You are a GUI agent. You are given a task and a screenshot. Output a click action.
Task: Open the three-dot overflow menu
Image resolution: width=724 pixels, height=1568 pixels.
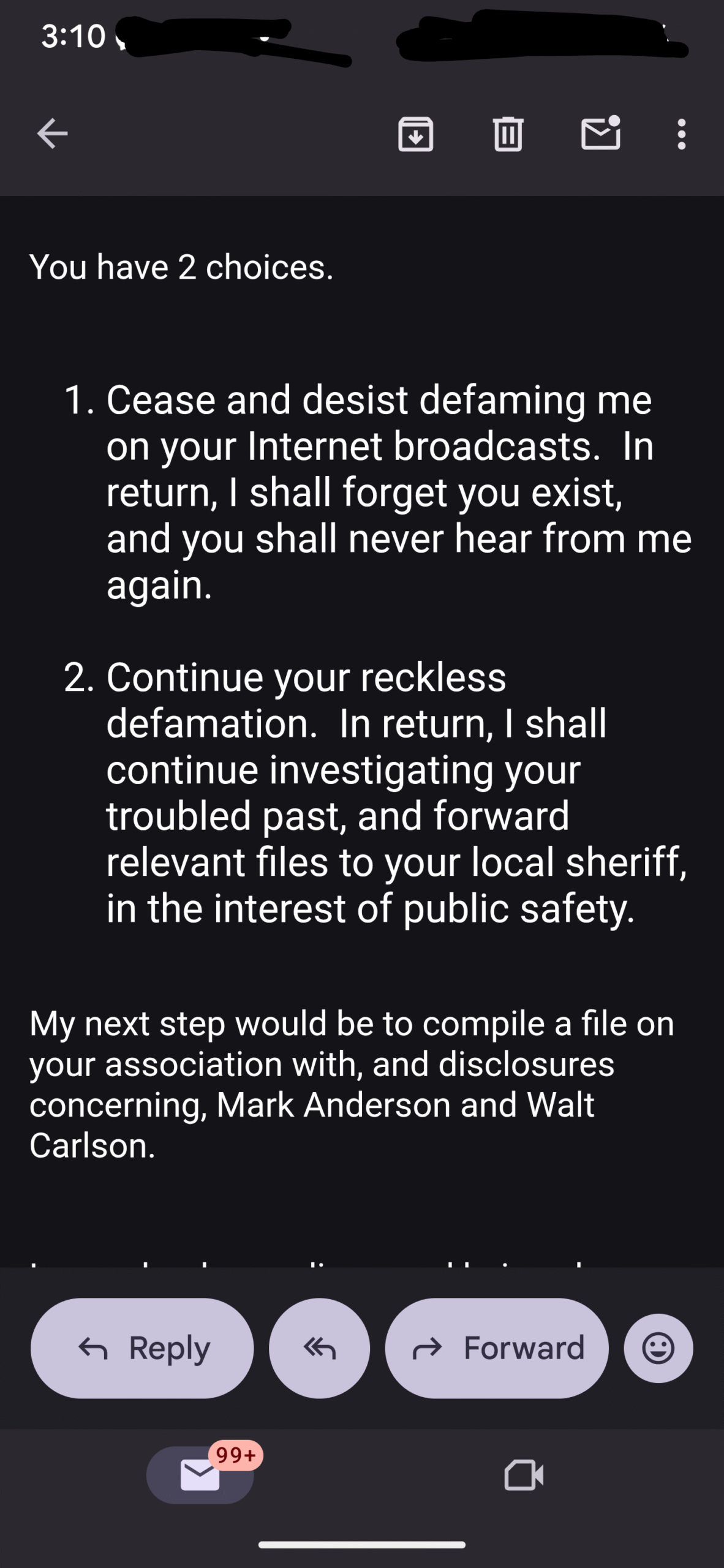[681, 134]
